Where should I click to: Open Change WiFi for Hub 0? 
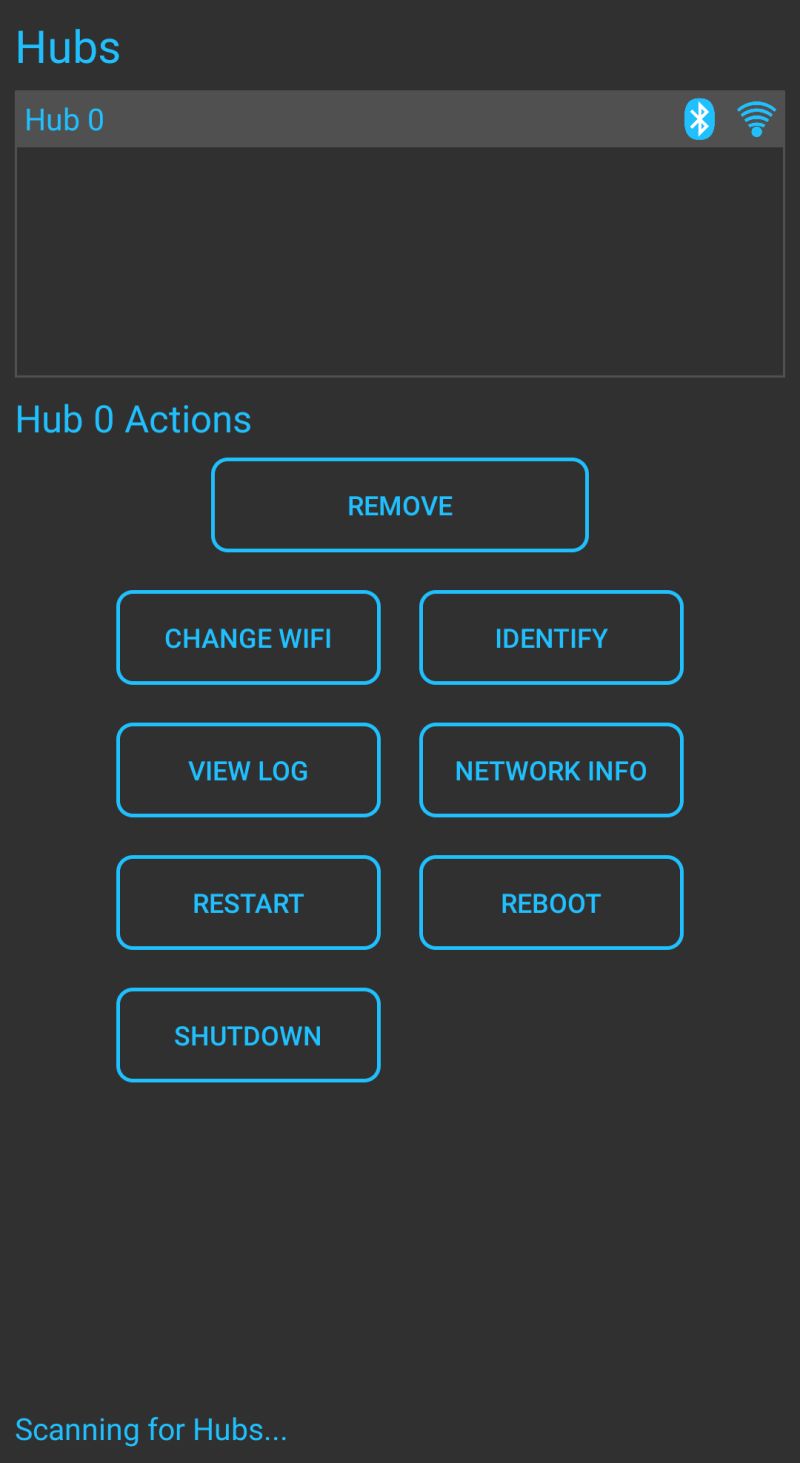(x=248, y=638)
